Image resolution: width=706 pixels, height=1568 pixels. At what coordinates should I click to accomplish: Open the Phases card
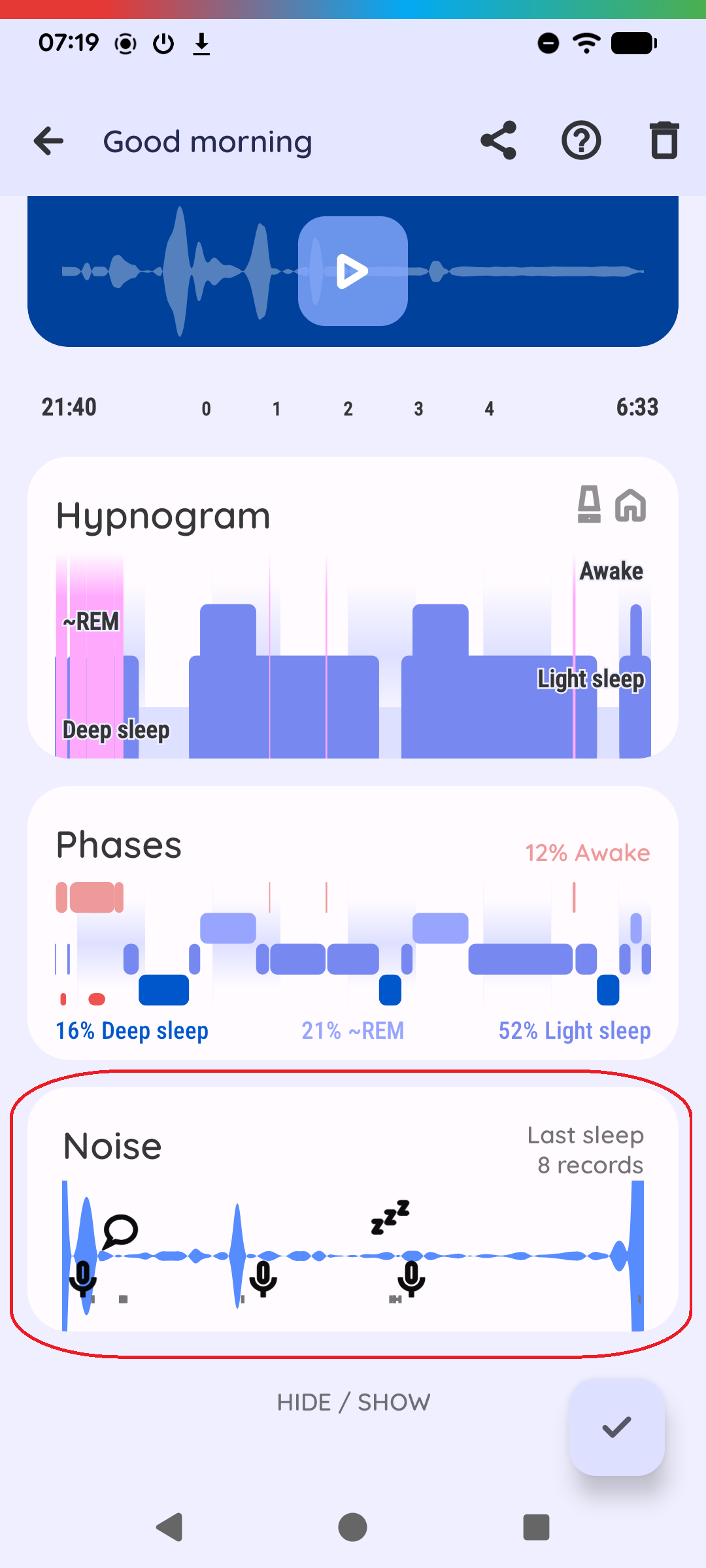[x=353, y=921]
